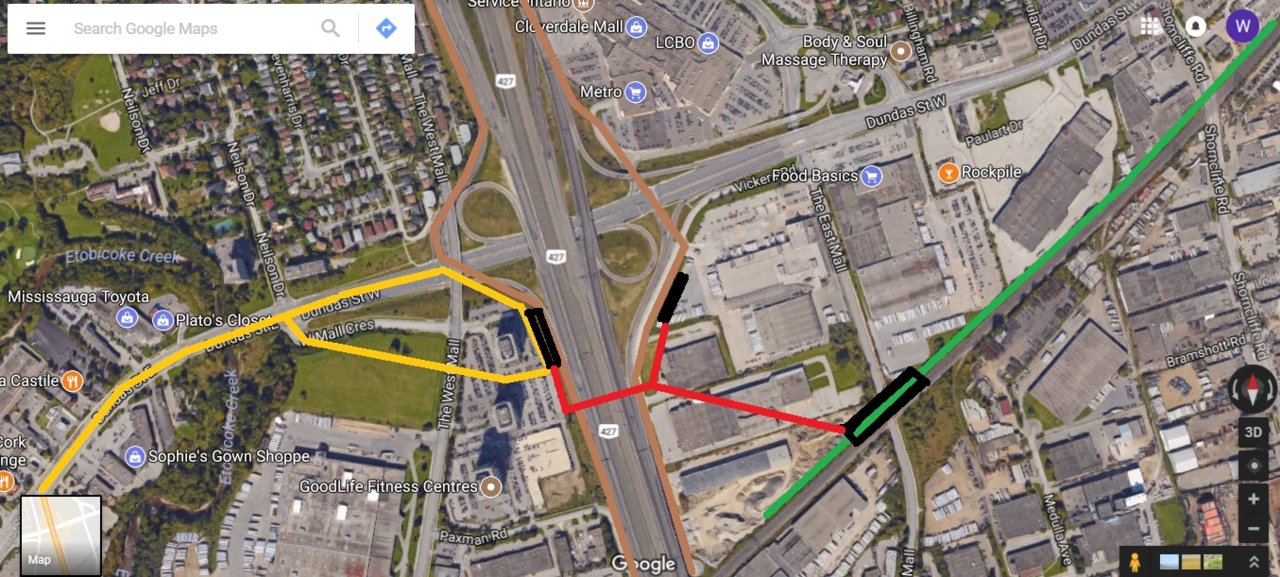Open the W account avatar
The width and height of the screenshot is (1280, 577).
(1243, 26)
